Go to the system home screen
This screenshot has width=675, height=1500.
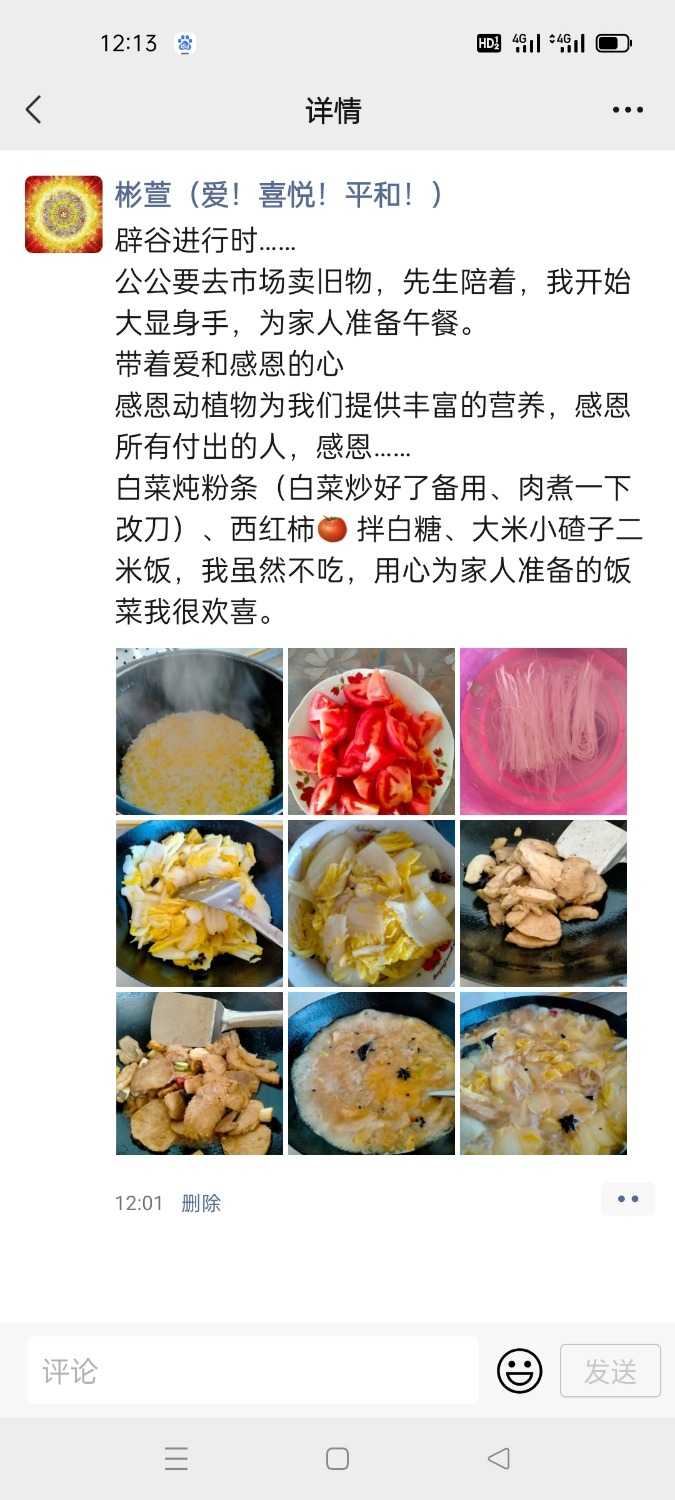pyautogui.click(x=337, y=1459)
